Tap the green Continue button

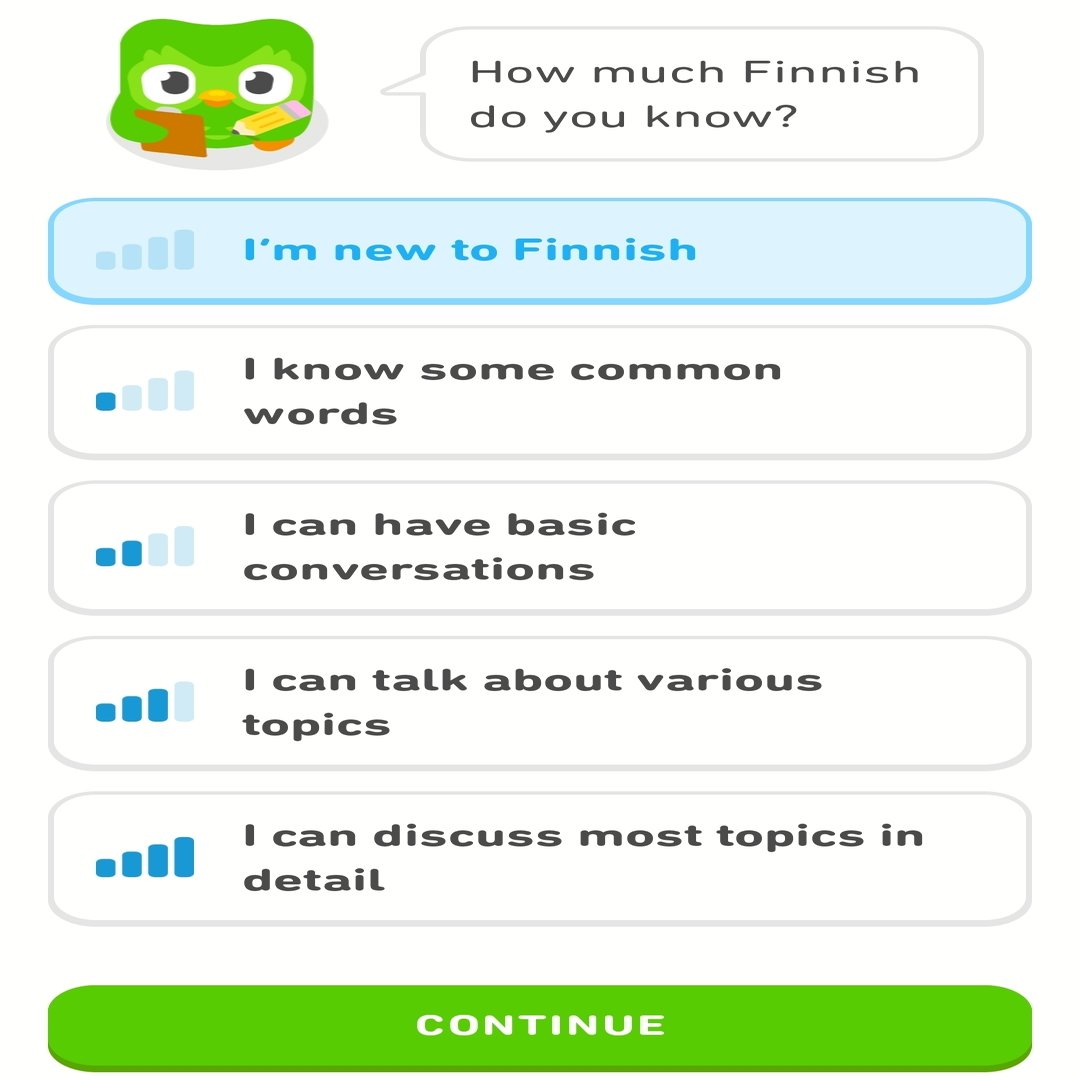coord(539,1025)
